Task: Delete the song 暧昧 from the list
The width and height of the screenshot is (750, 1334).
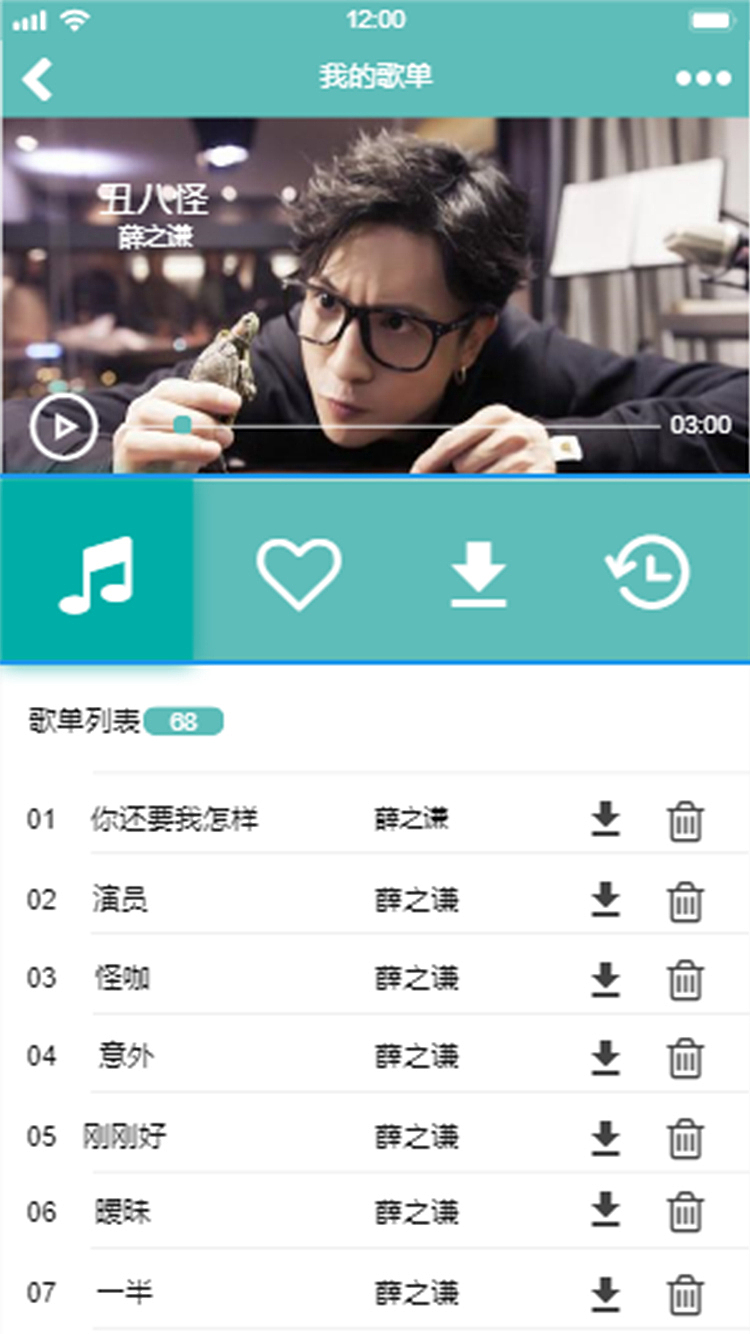Action: 686,1212
